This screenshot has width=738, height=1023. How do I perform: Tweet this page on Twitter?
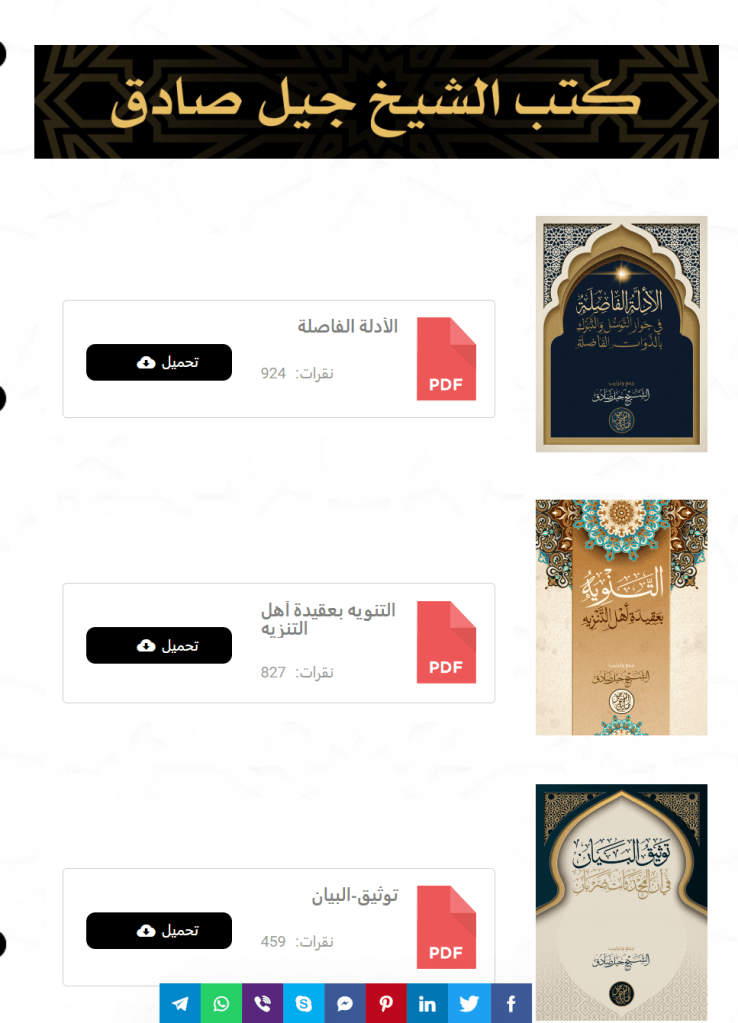coord(468,1003)
